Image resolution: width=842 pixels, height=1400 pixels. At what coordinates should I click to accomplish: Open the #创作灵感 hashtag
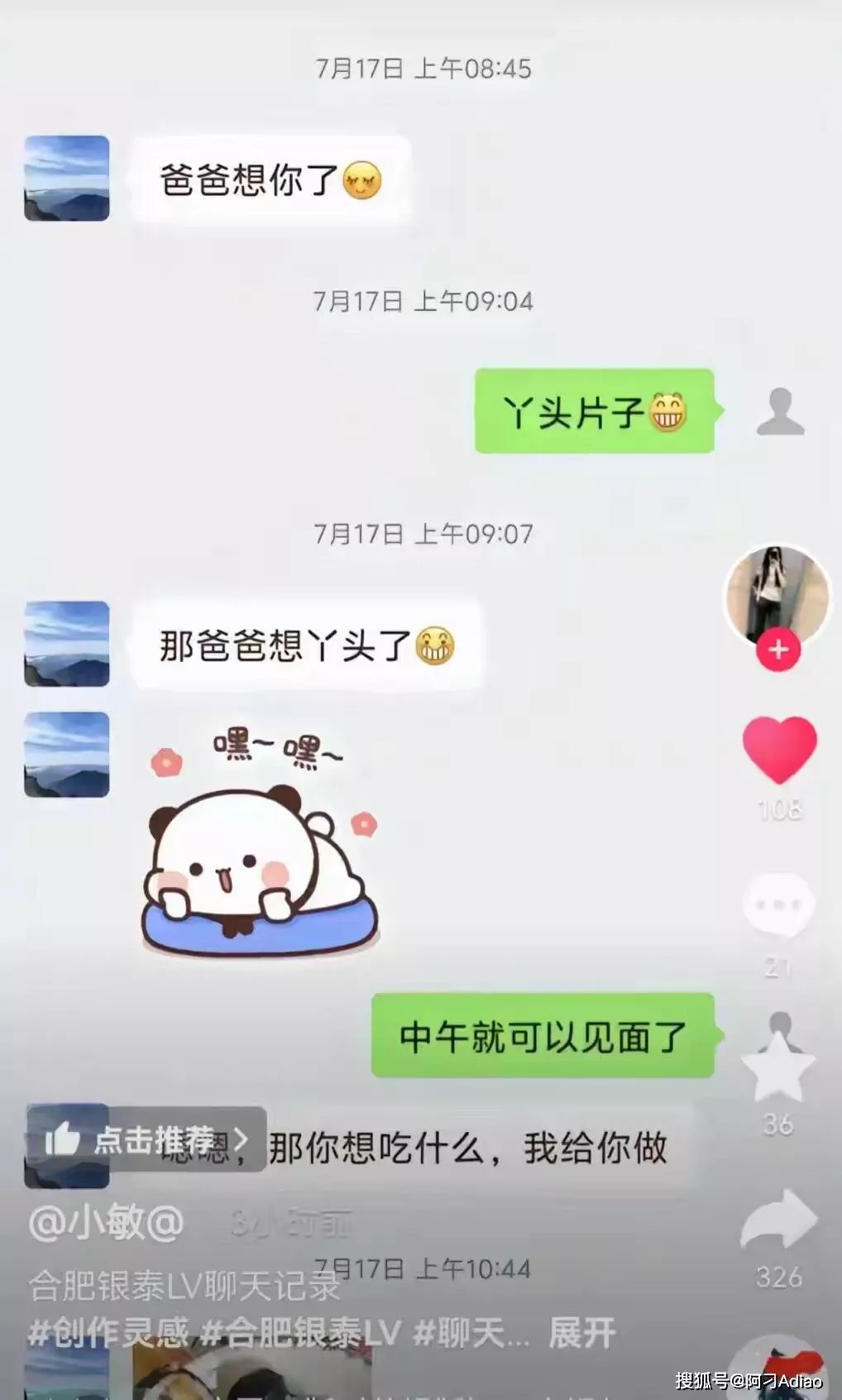tap(108, 1333)
